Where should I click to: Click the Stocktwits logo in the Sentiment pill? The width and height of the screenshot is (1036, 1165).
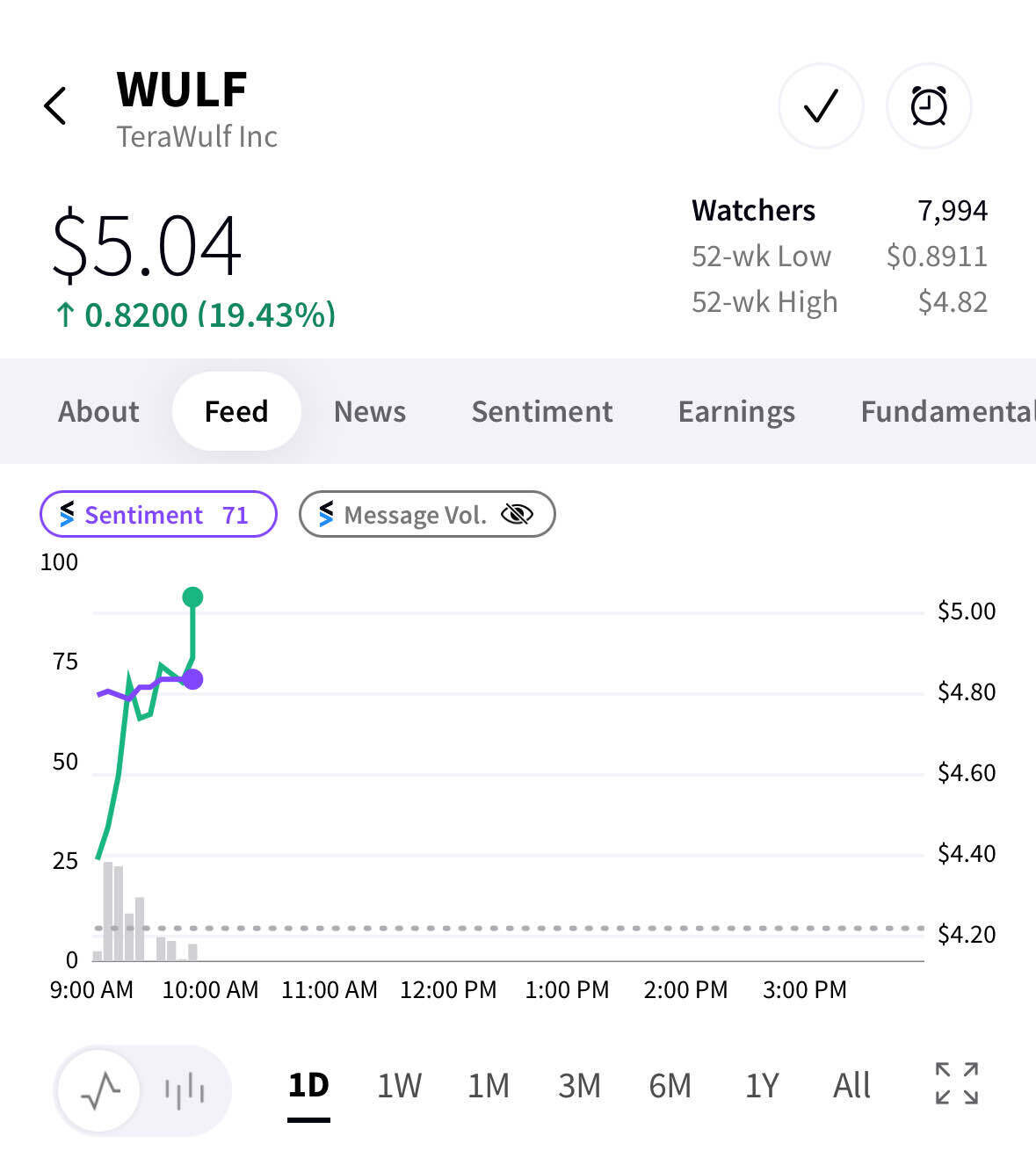click(x=67, y=515)
